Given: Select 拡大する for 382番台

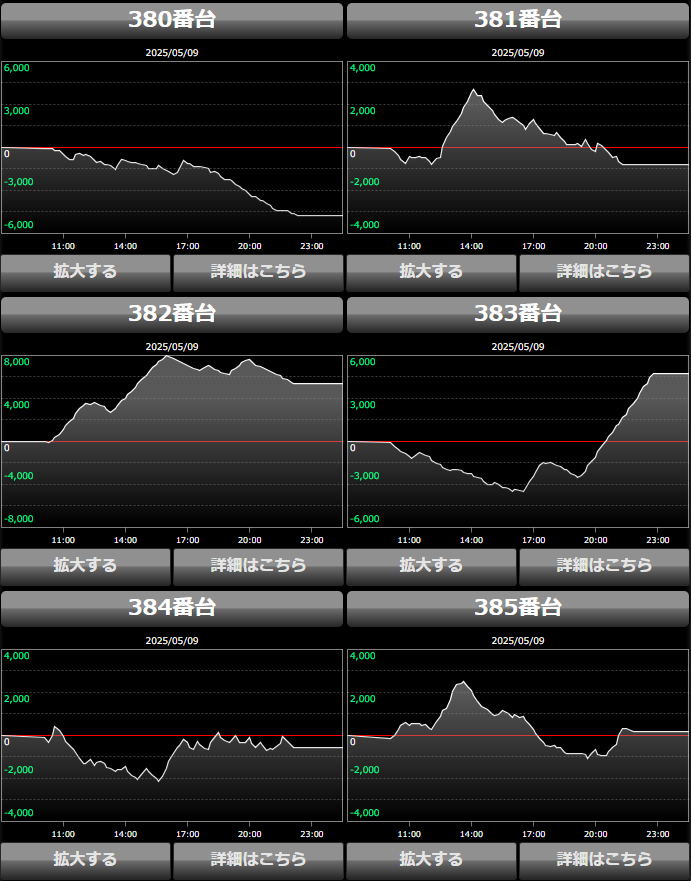Looking at the screenshot, I should 85,565.
